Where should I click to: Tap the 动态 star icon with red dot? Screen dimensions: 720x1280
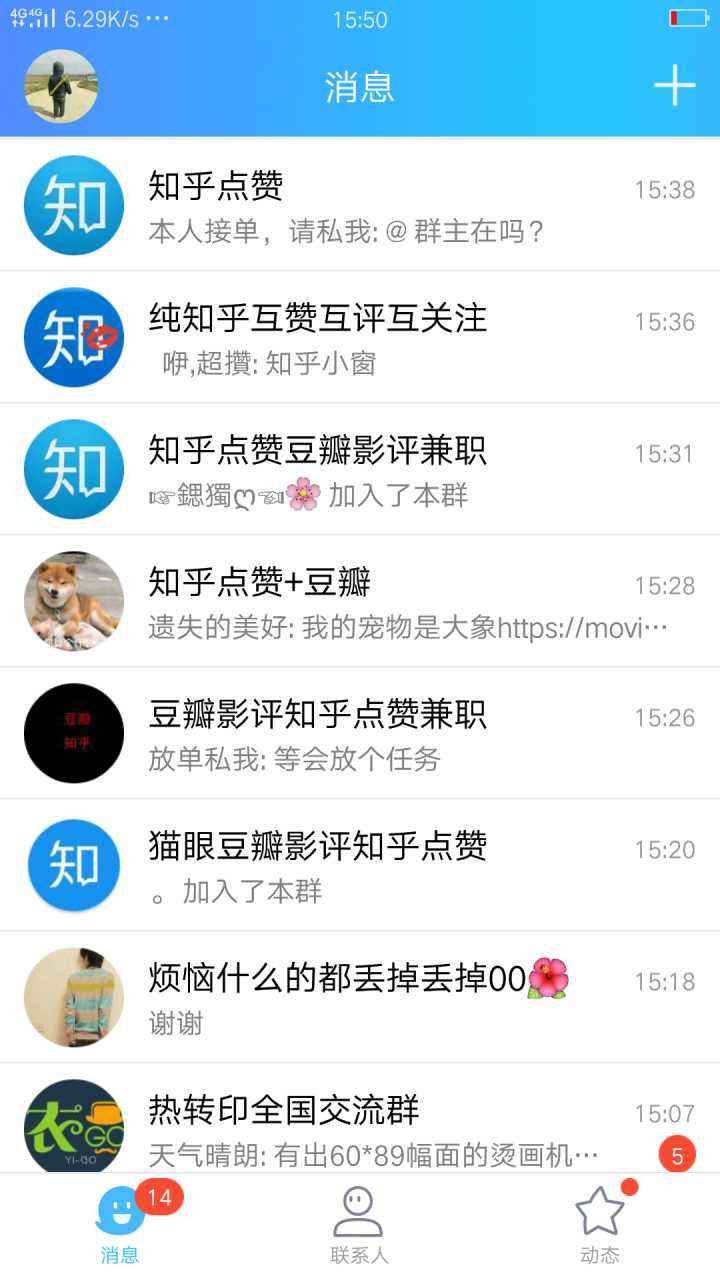coord(600,1212)
